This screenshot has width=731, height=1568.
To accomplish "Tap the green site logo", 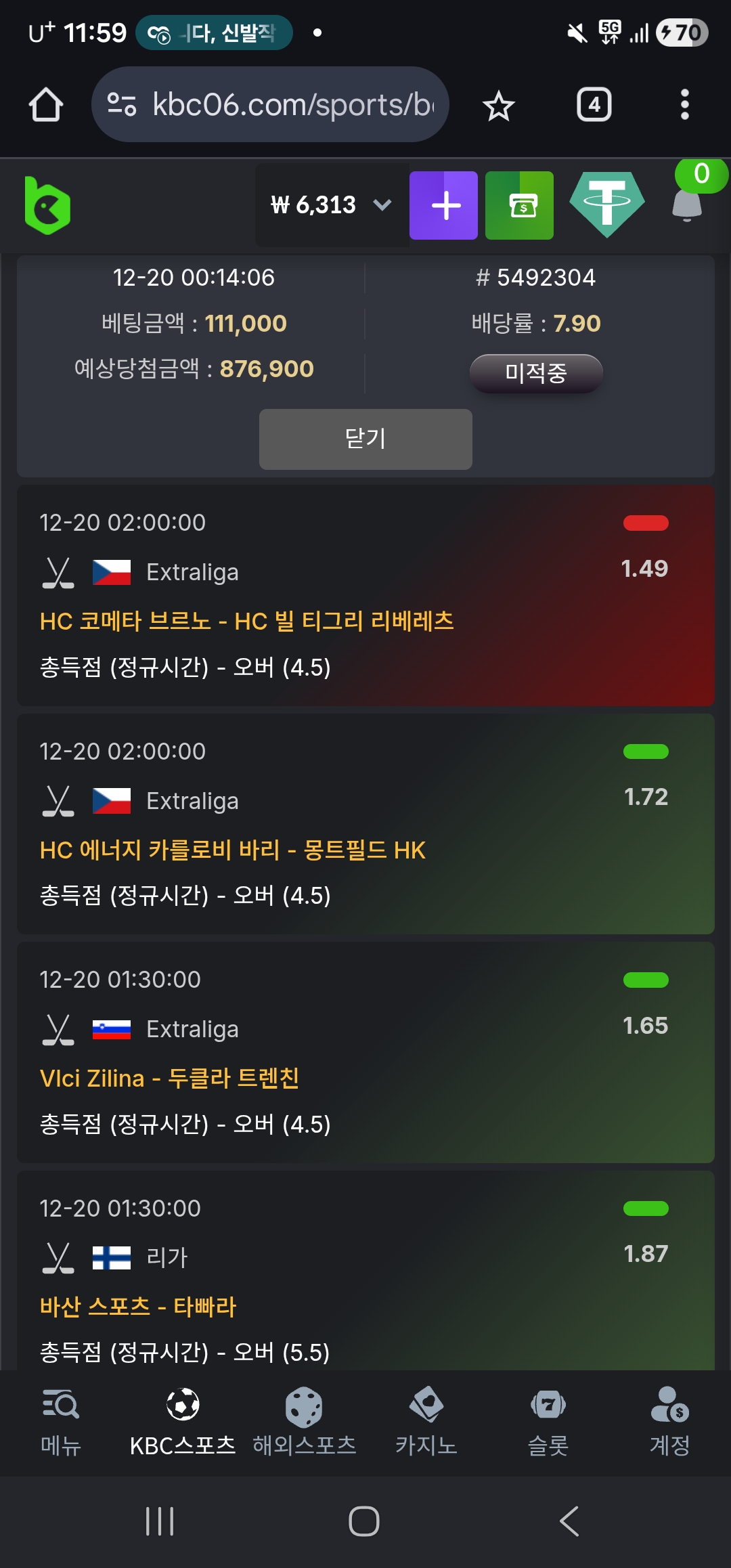I will point(47,205).
